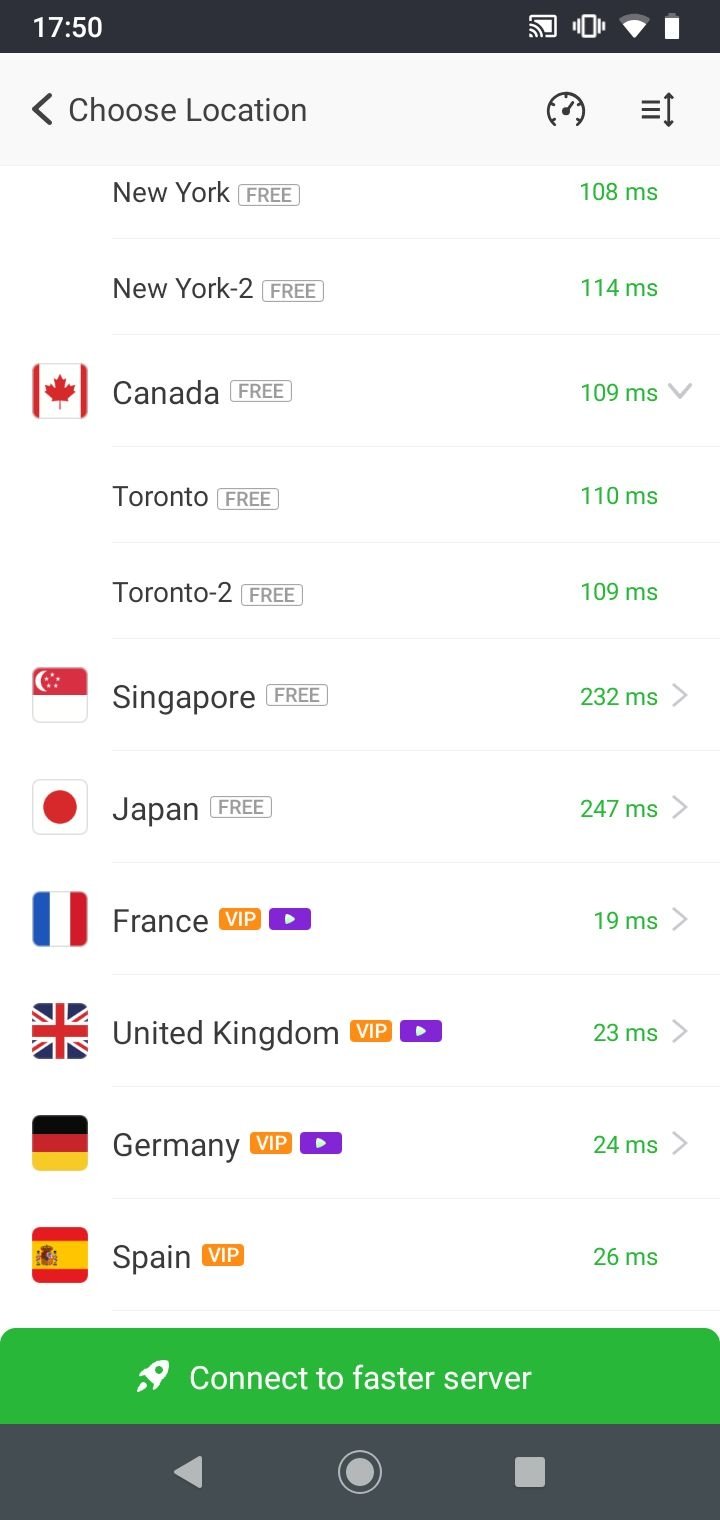The image size is (720, 1520).
Task: Open France VIP servers
Action: (x=360, y=919)
